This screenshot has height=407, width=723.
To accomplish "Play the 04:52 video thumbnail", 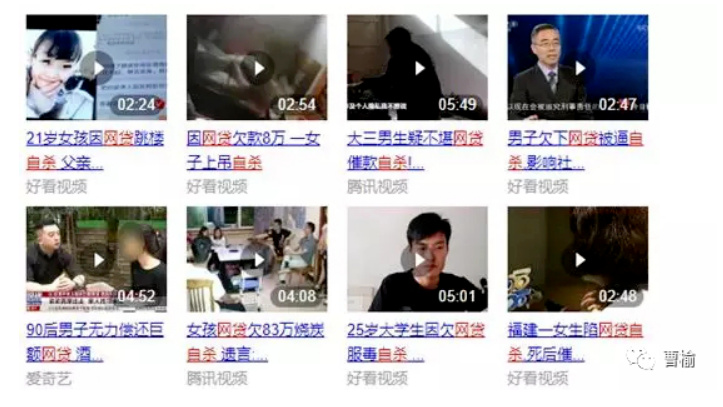I will tap(98, 259).
